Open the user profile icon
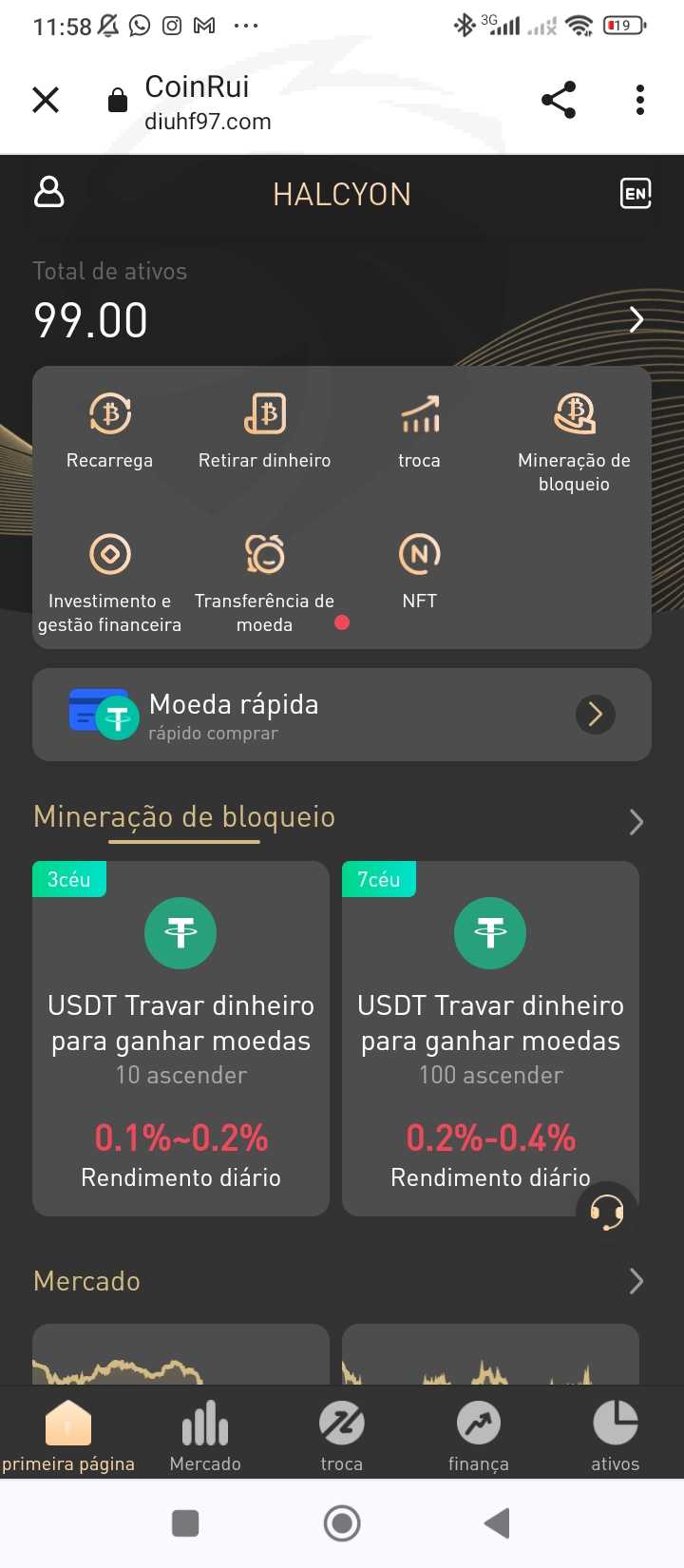The height and width of the screenshot is (1568, 684). coord(49,192)
